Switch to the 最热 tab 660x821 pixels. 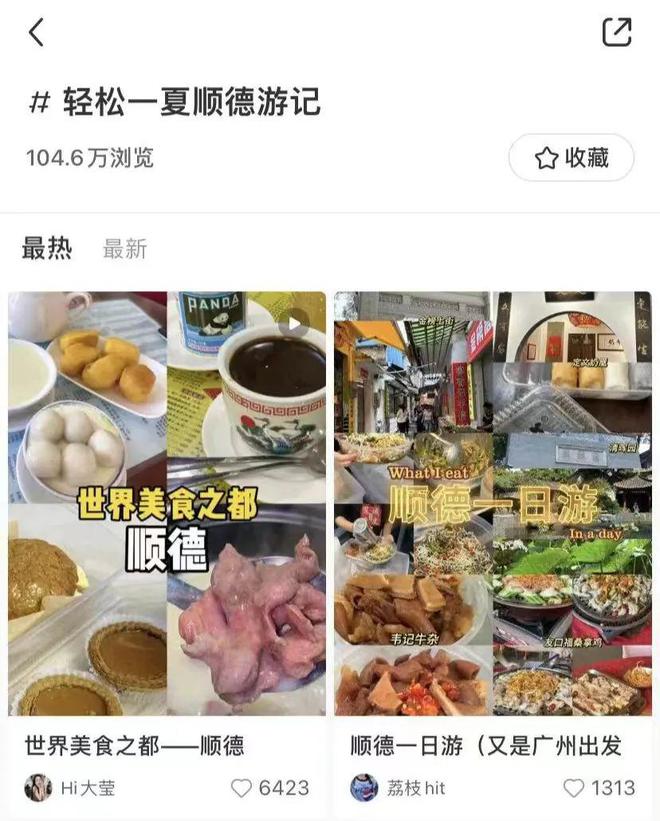(47, 248)
